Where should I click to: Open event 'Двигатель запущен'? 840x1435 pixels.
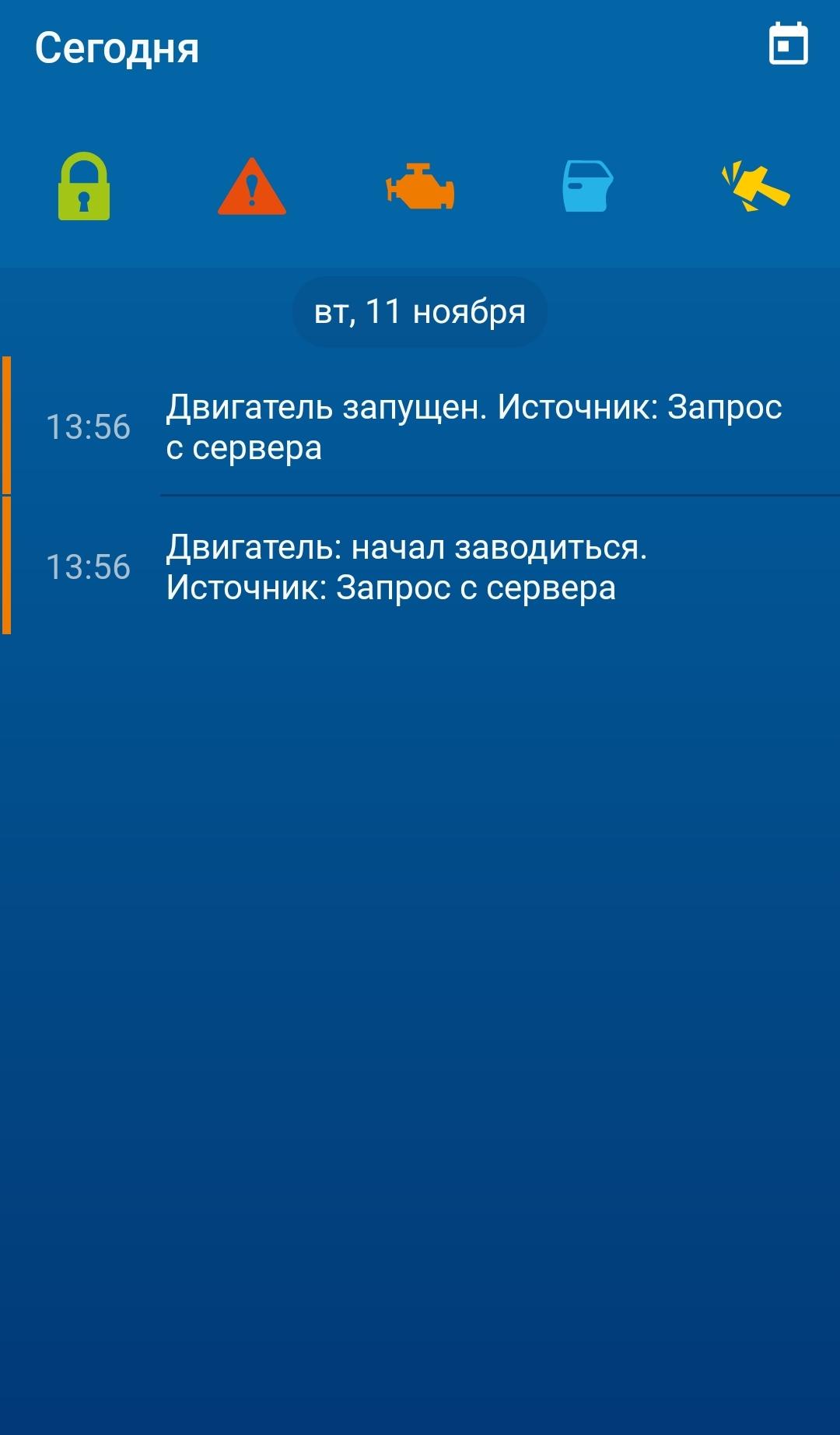pyautogui.click(x=473, y=426)
